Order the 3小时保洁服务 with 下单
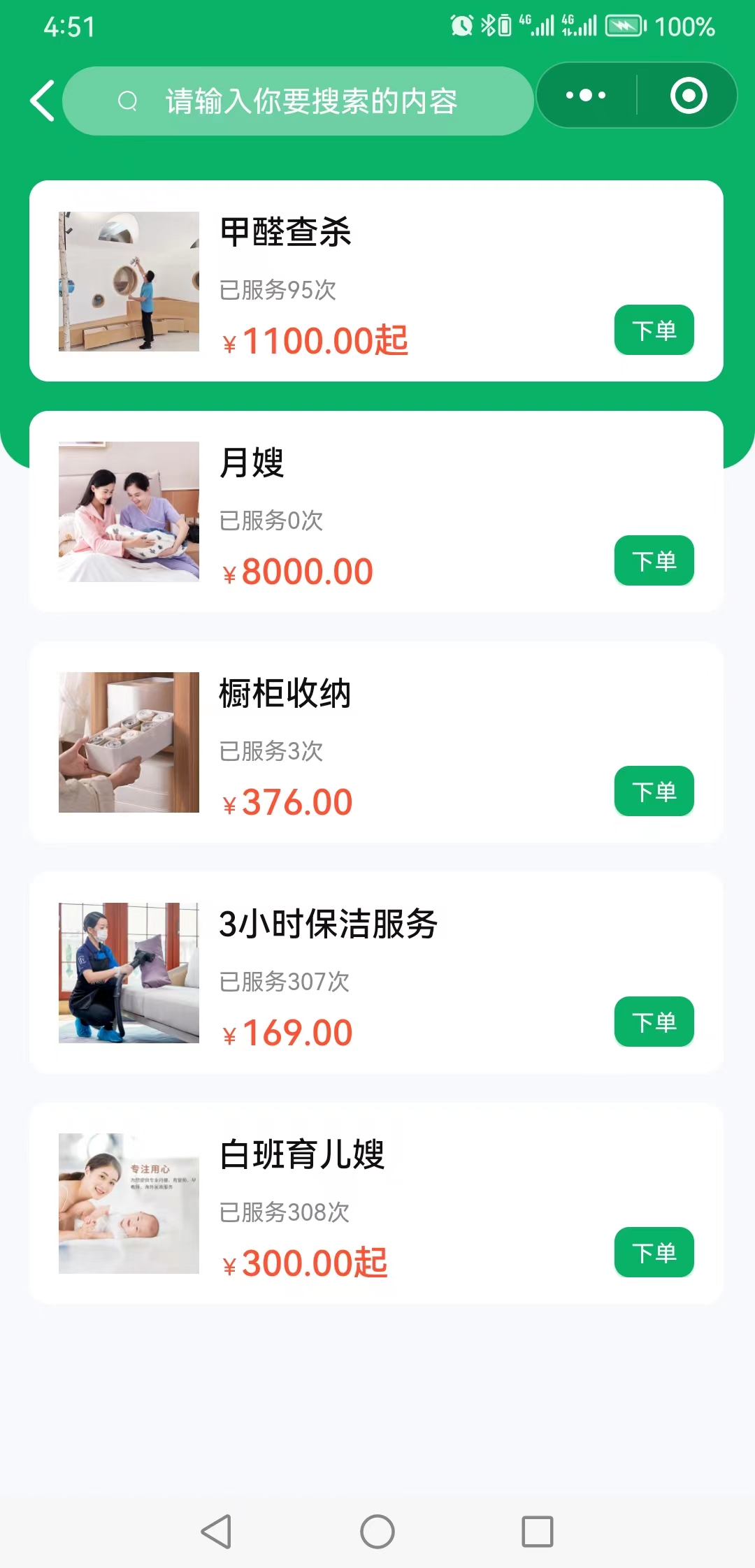Viewport: 755px width, 1568px height. pyautogui.click(x=654, y=1022)
